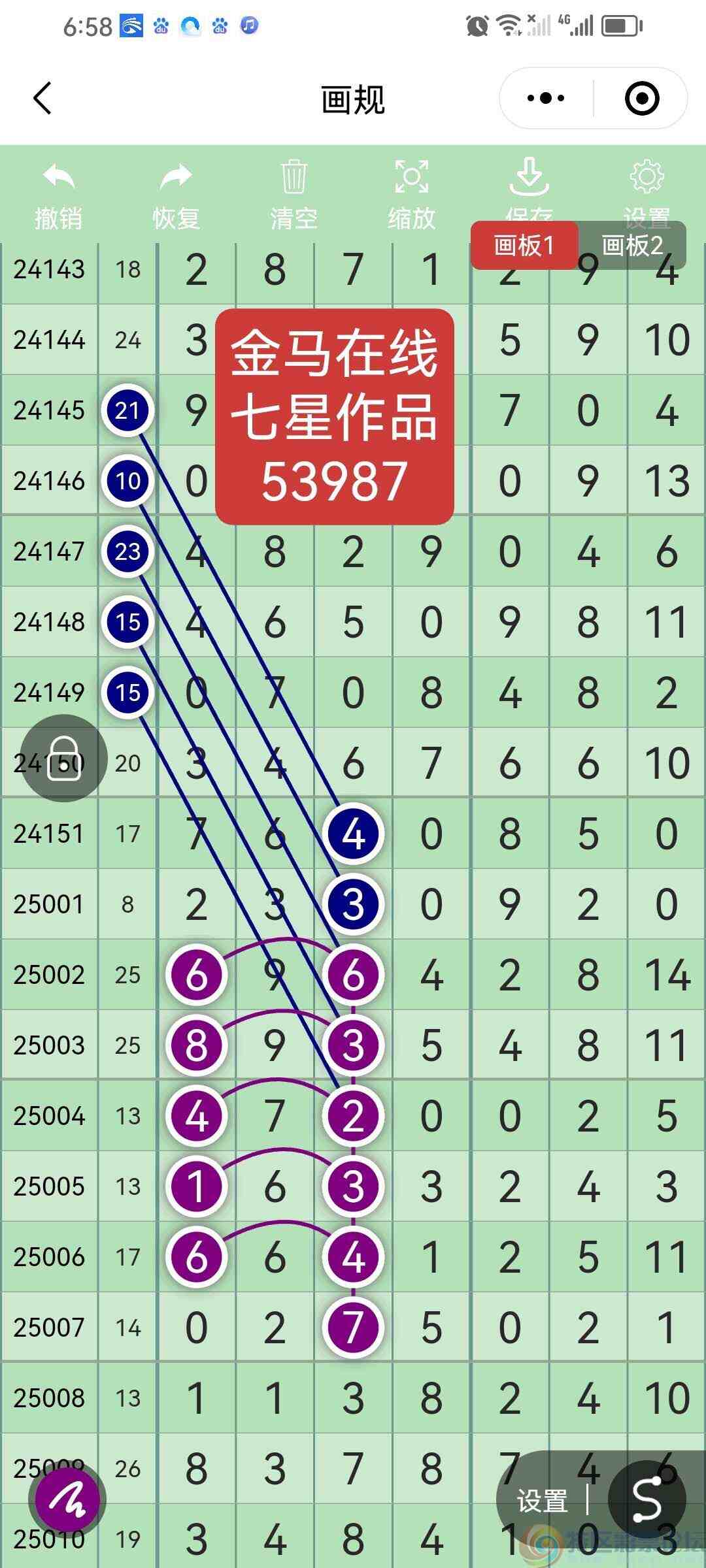706x1568 pixels.
Task: Tap the 缩放 zoom tool
Action: click(x=411, y=195)
